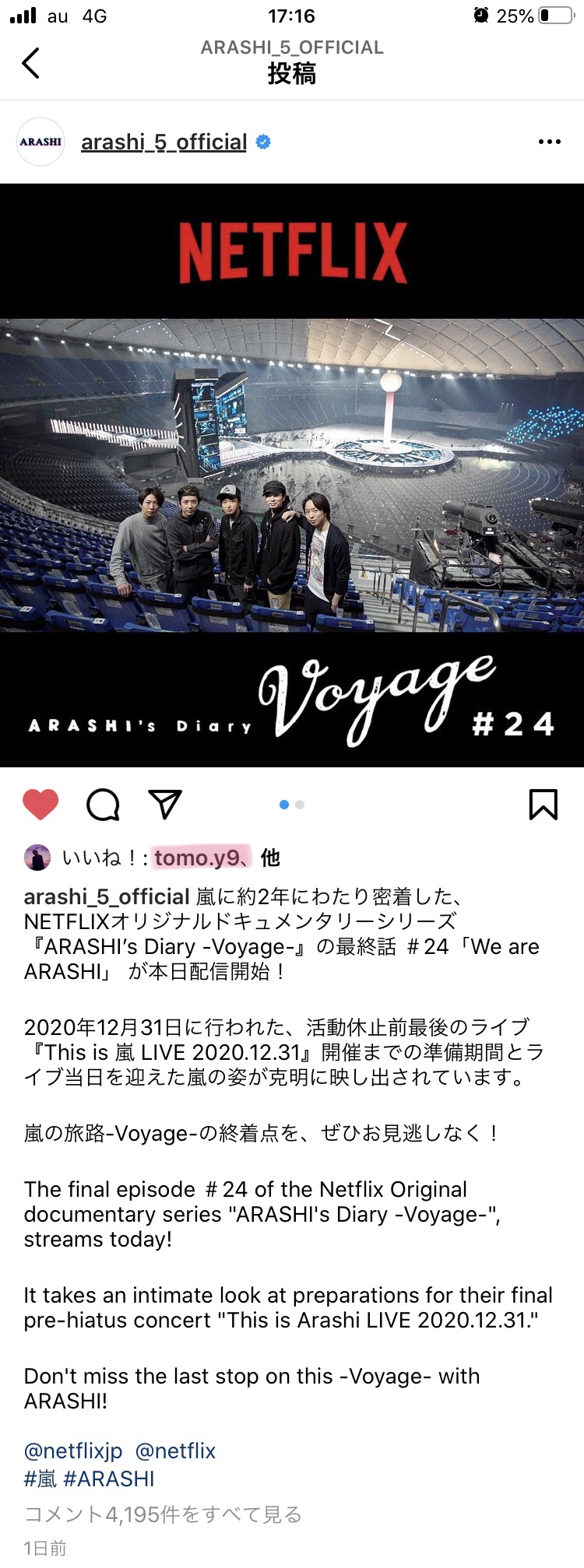Open the @netflix mention
This screenshot has width=584, height=1568.
(x=175, y=1450)
